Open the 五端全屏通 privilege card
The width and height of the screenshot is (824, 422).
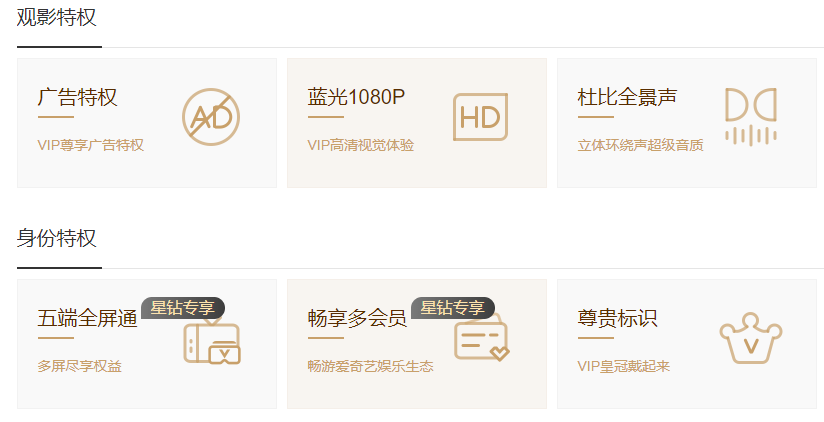(146, 344)
